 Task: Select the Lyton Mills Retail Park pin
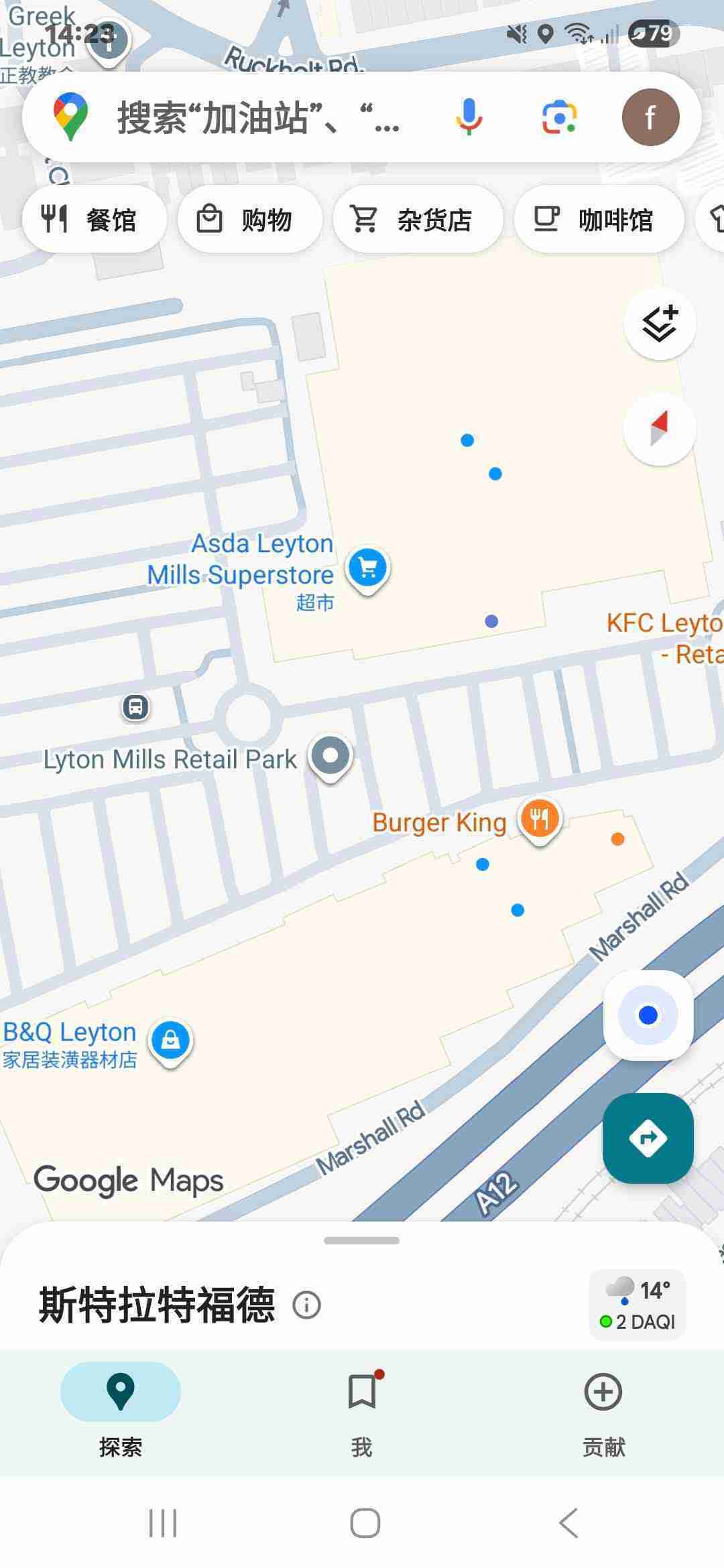(x=330, y=757)
